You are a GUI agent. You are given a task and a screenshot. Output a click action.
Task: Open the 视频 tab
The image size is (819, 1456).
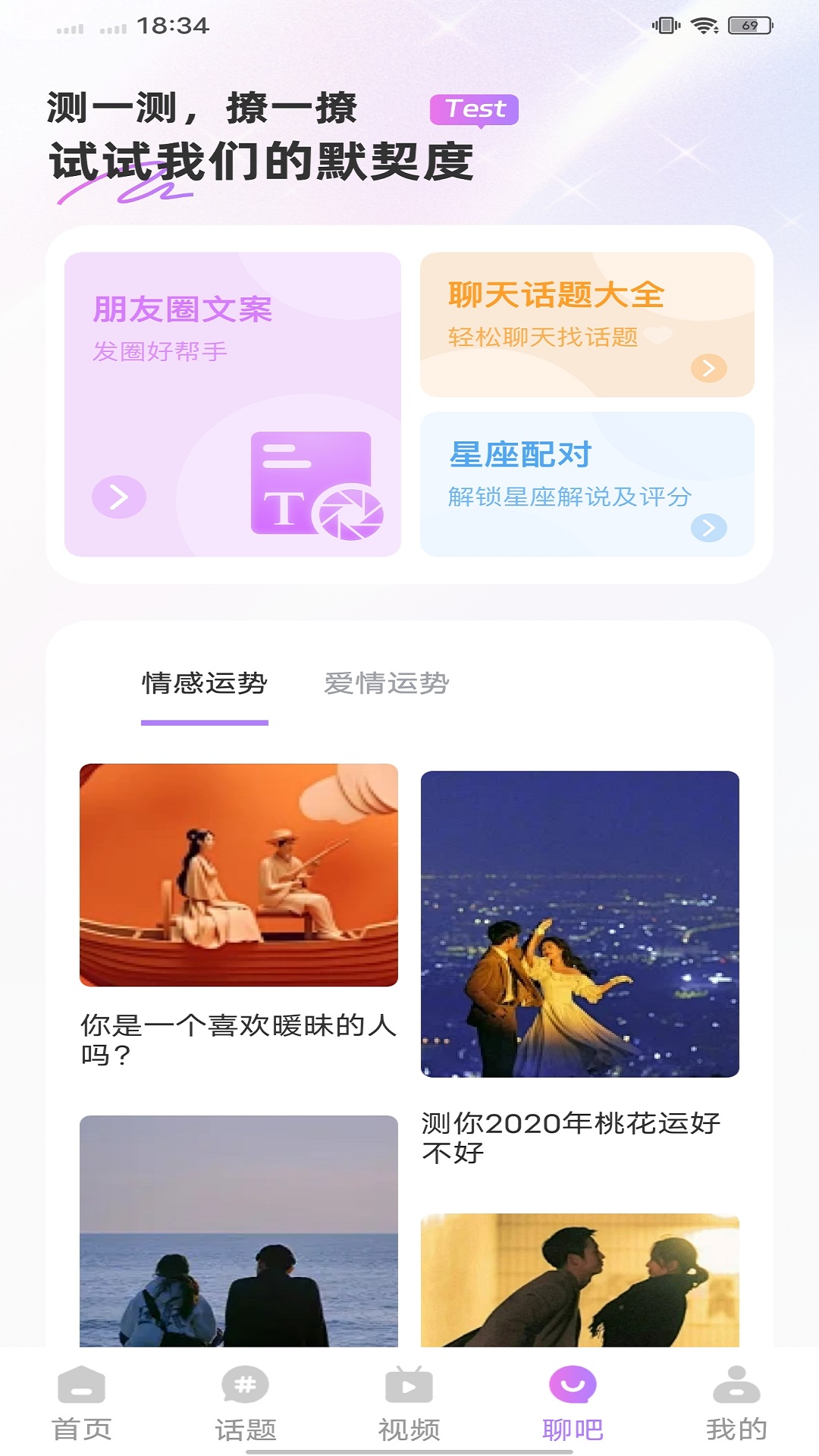pos(409,1403)
